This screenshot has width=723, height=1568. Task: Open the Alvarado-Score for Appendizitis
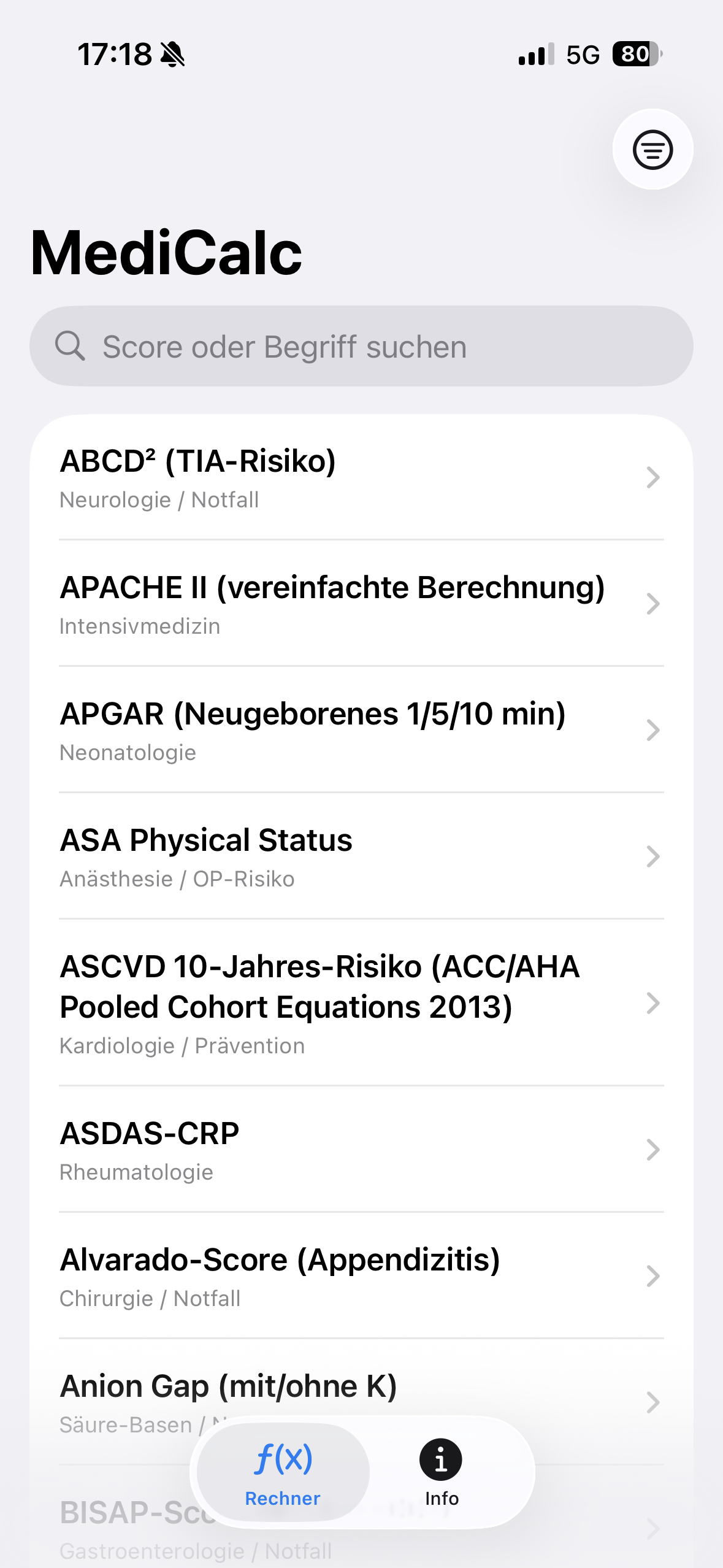362,1276
